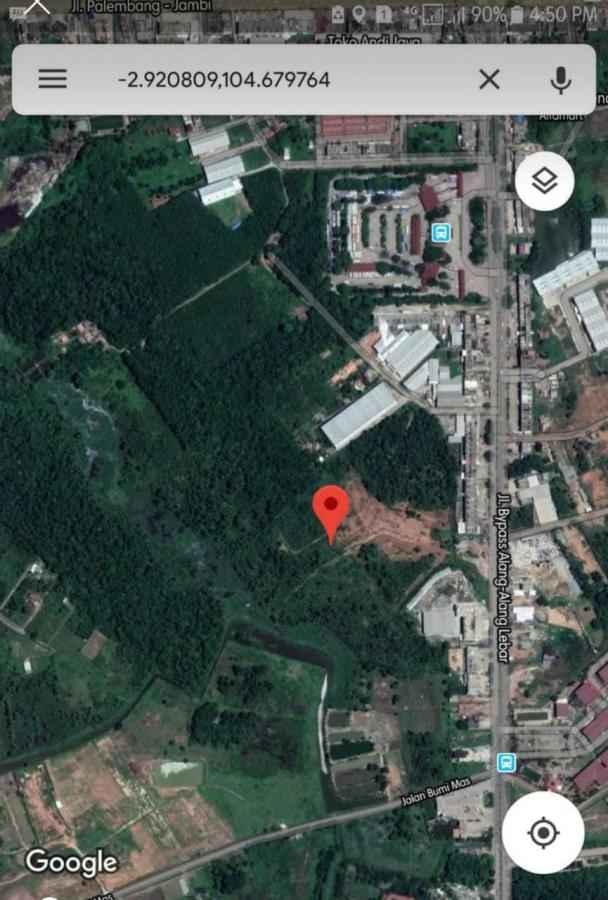Edit the coordinates in the search box
The height and width of the screenshot is (900, 608).
(224, 79)
